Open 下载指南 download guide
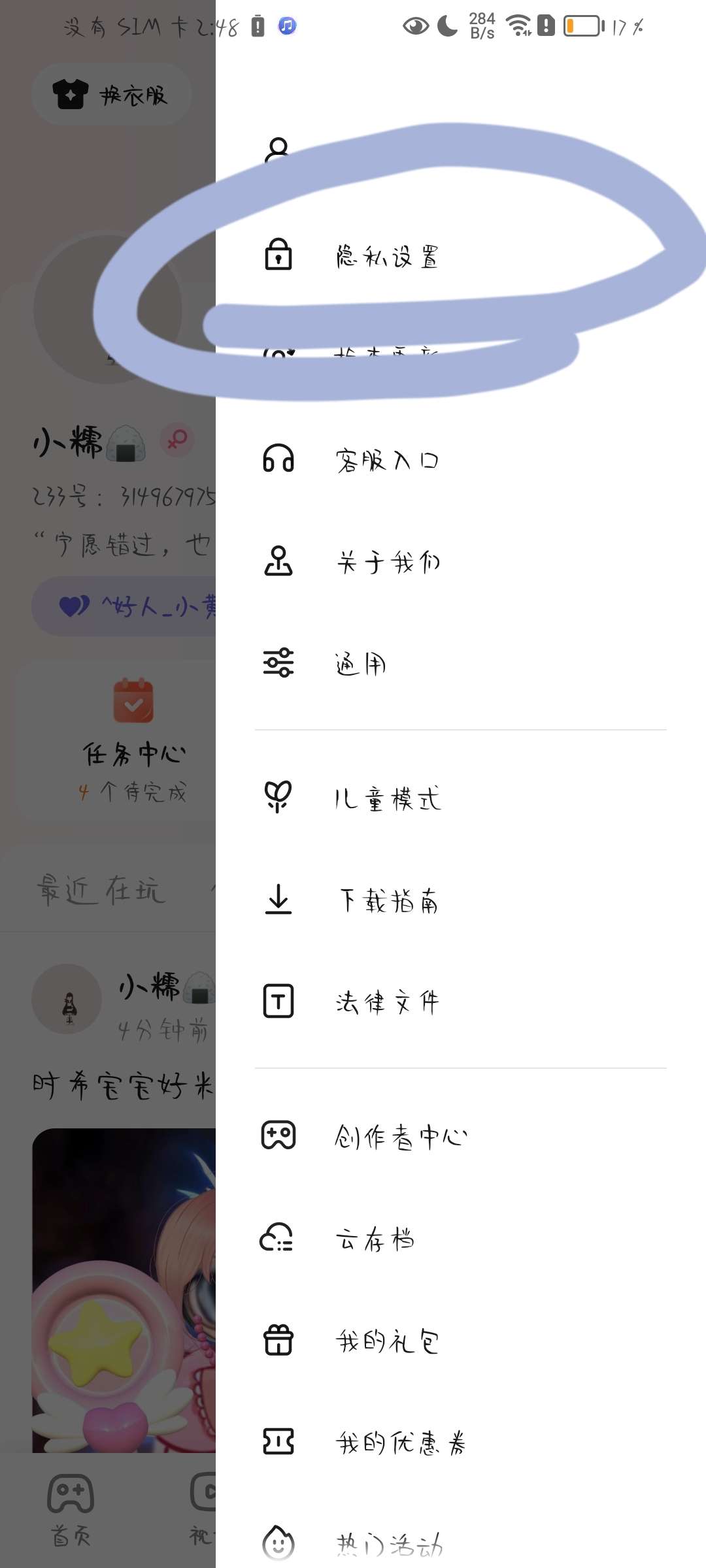The height and width of the screenshot is (1568, 706). [387, 900]
